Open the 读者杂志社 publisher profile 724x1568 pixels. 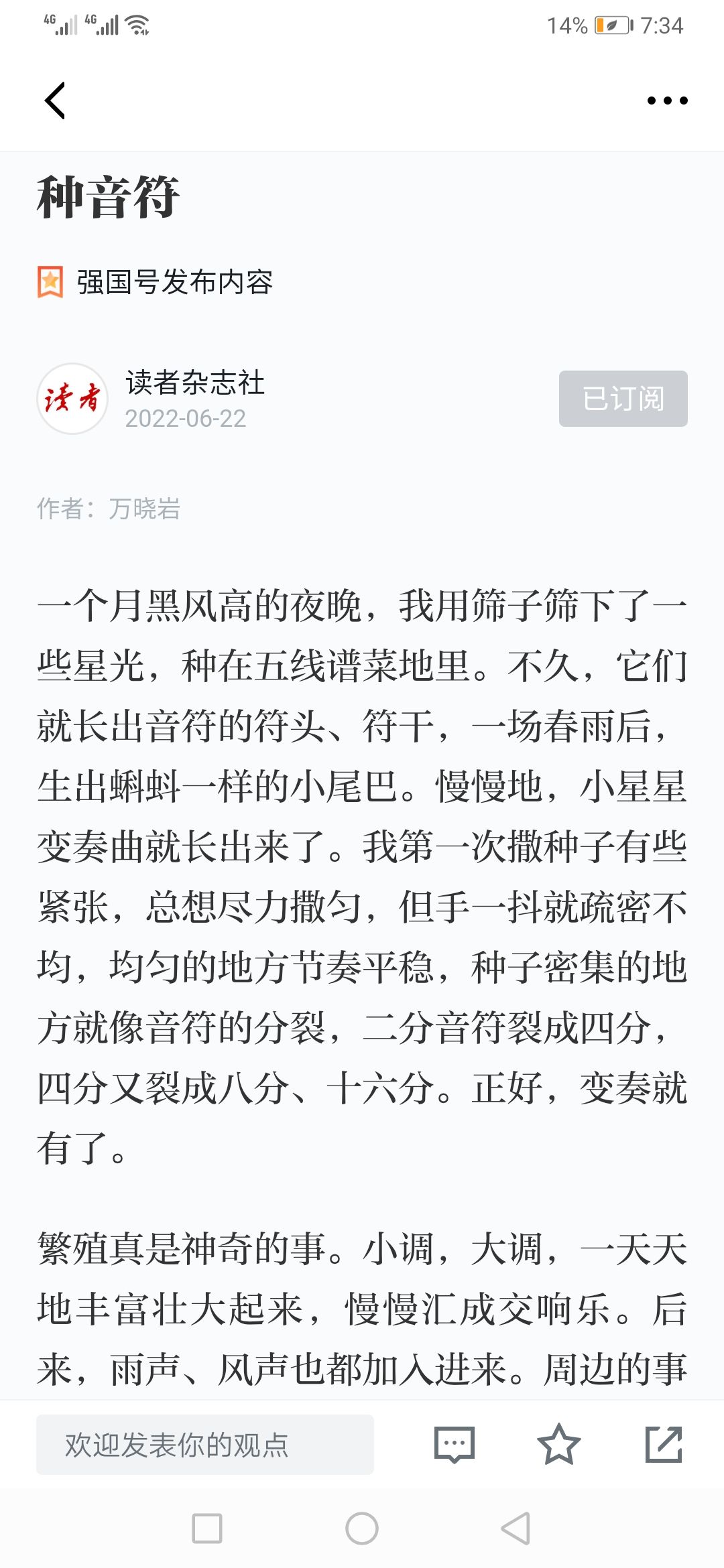[x=194, y=383]
